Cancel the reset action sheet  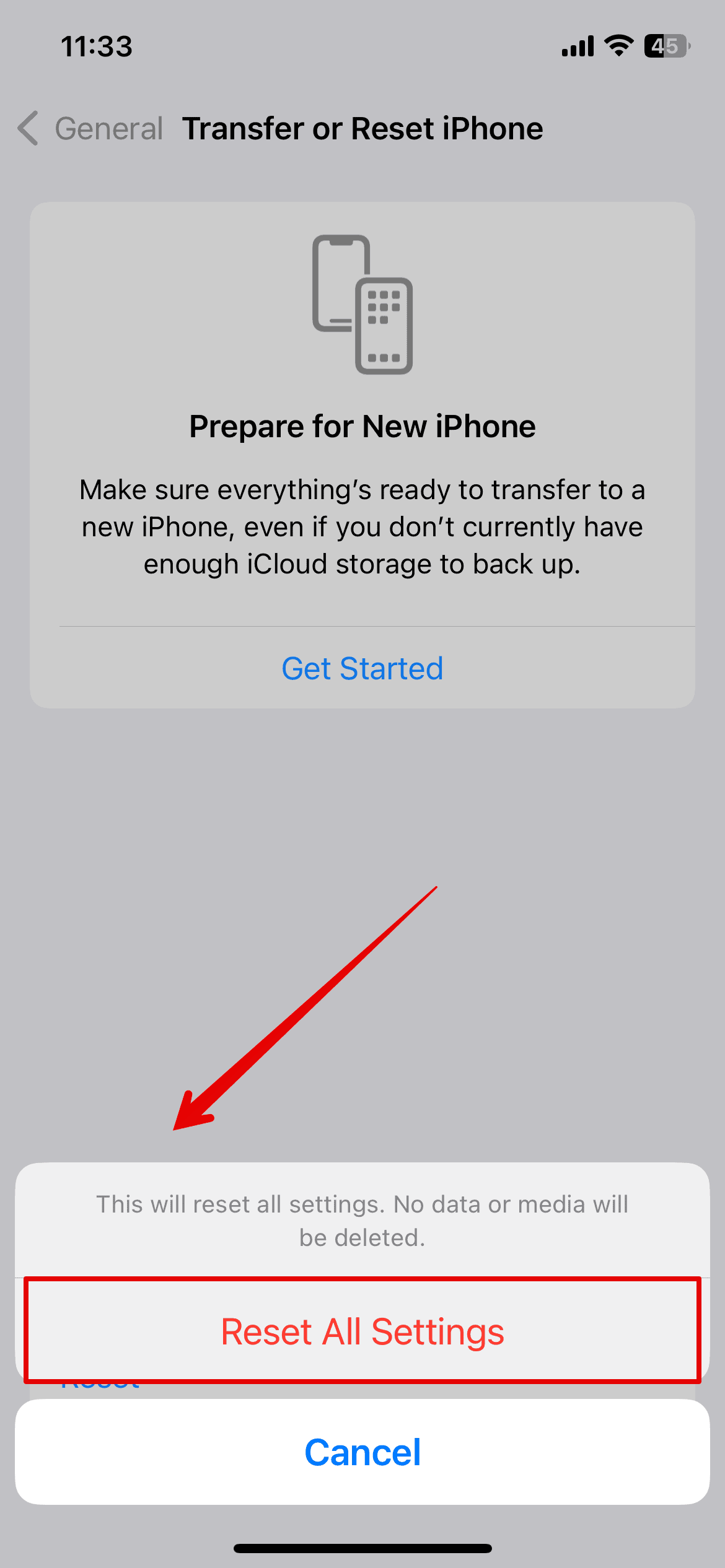(362, 1452)
